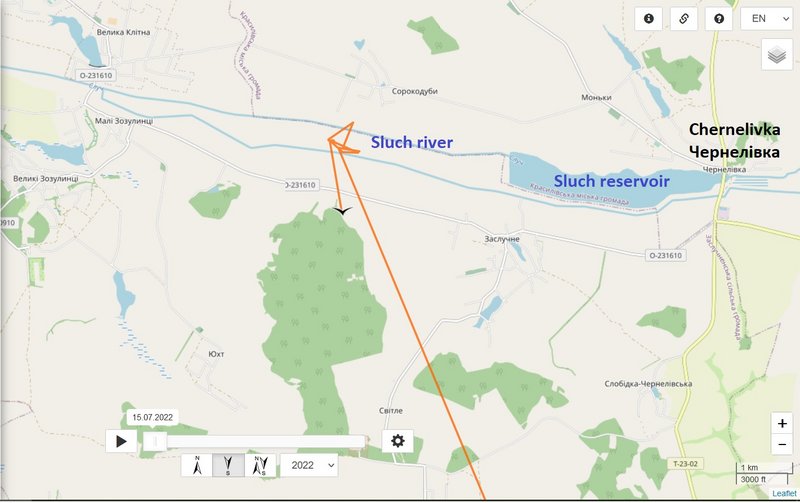The width and height of the screenshot is (800, 503).
Task: Open the gear settings button
Action: pos(398,441)
